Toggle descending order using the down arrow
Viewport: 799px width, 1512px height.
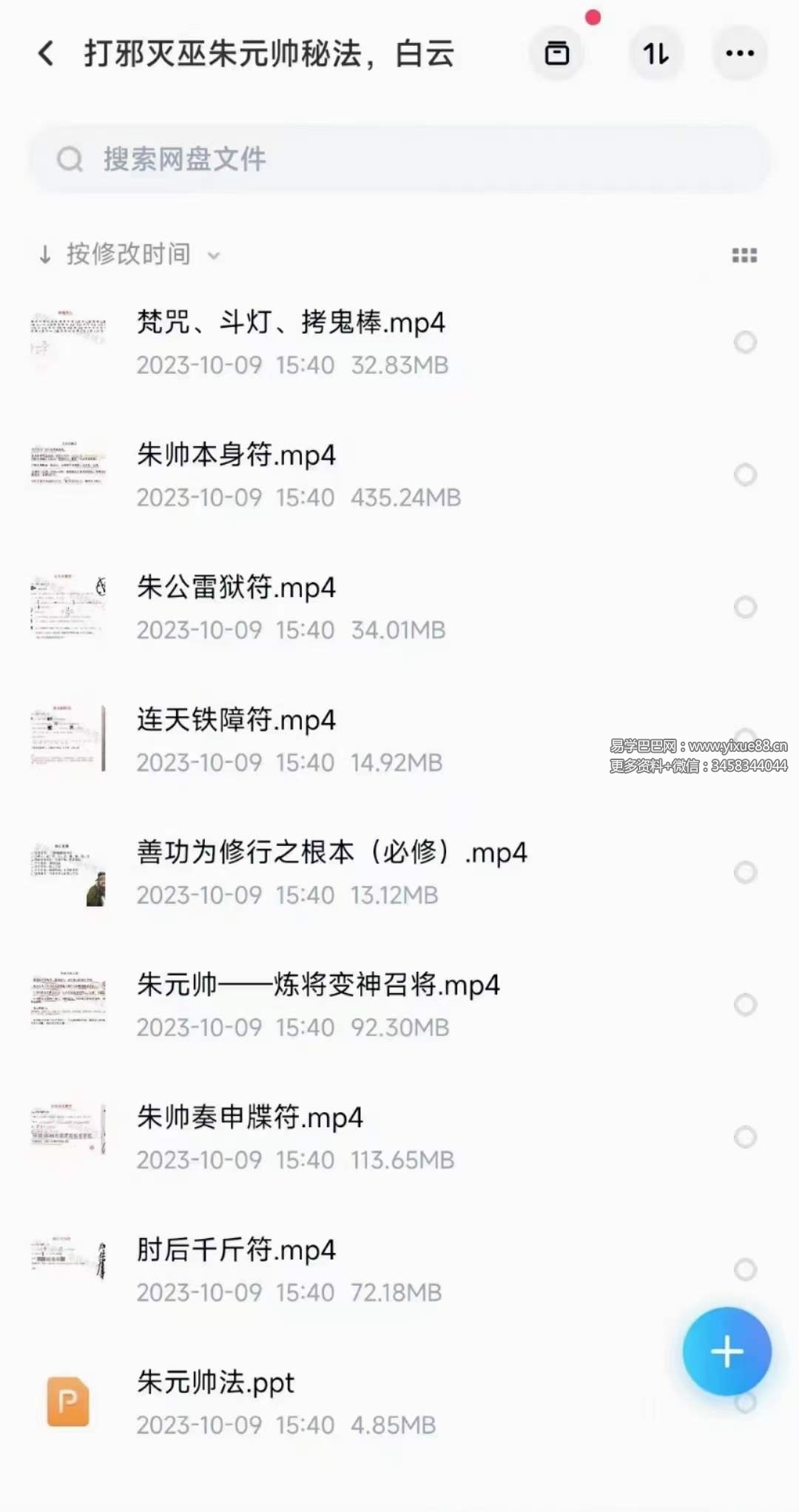[x=44, y=255]
